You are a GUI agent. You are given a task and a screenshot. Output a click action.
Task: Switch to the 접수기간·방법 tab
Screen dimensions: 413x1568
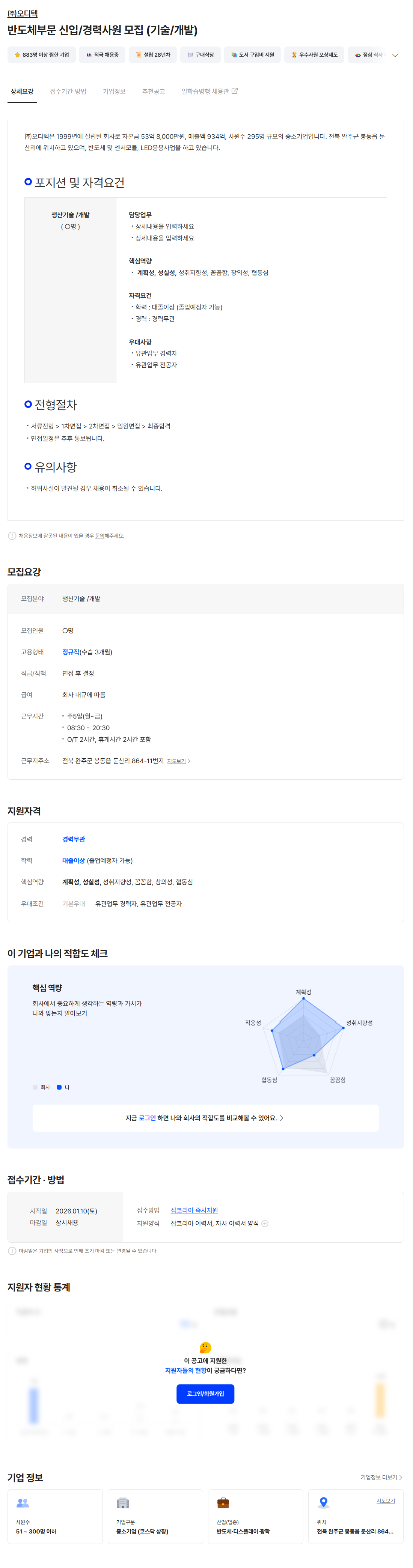coord(68,91)
